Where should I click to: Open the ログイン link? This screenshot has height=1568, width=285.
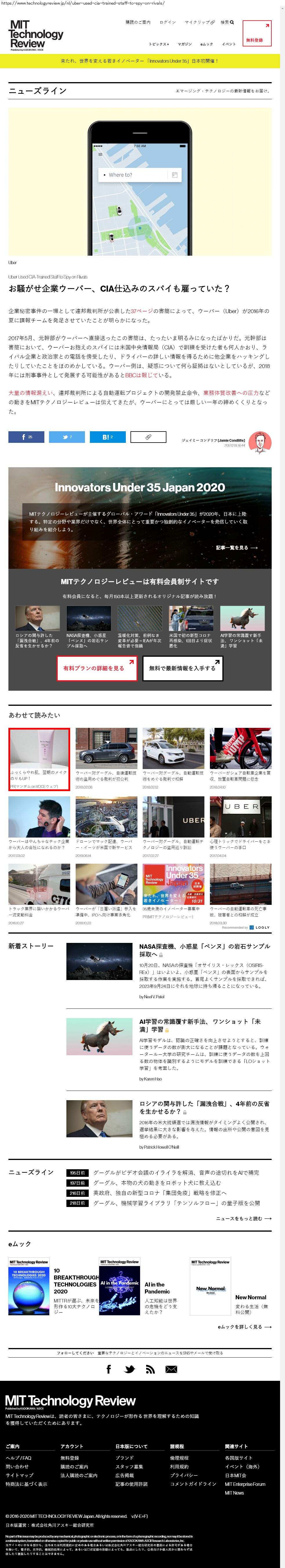pos(168,23)
